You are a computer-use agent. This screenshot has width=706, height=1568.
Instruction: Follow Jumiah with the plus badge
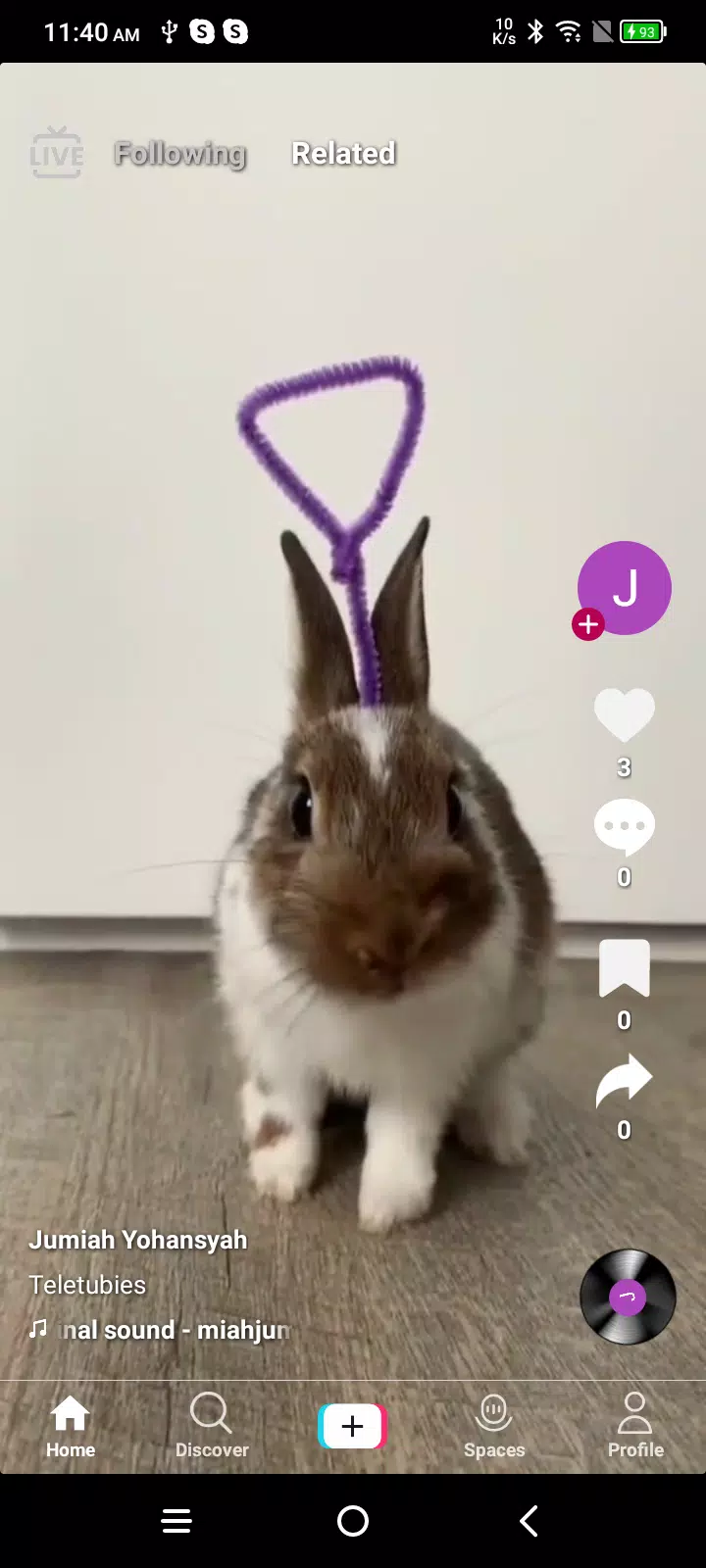coord(588,624)
